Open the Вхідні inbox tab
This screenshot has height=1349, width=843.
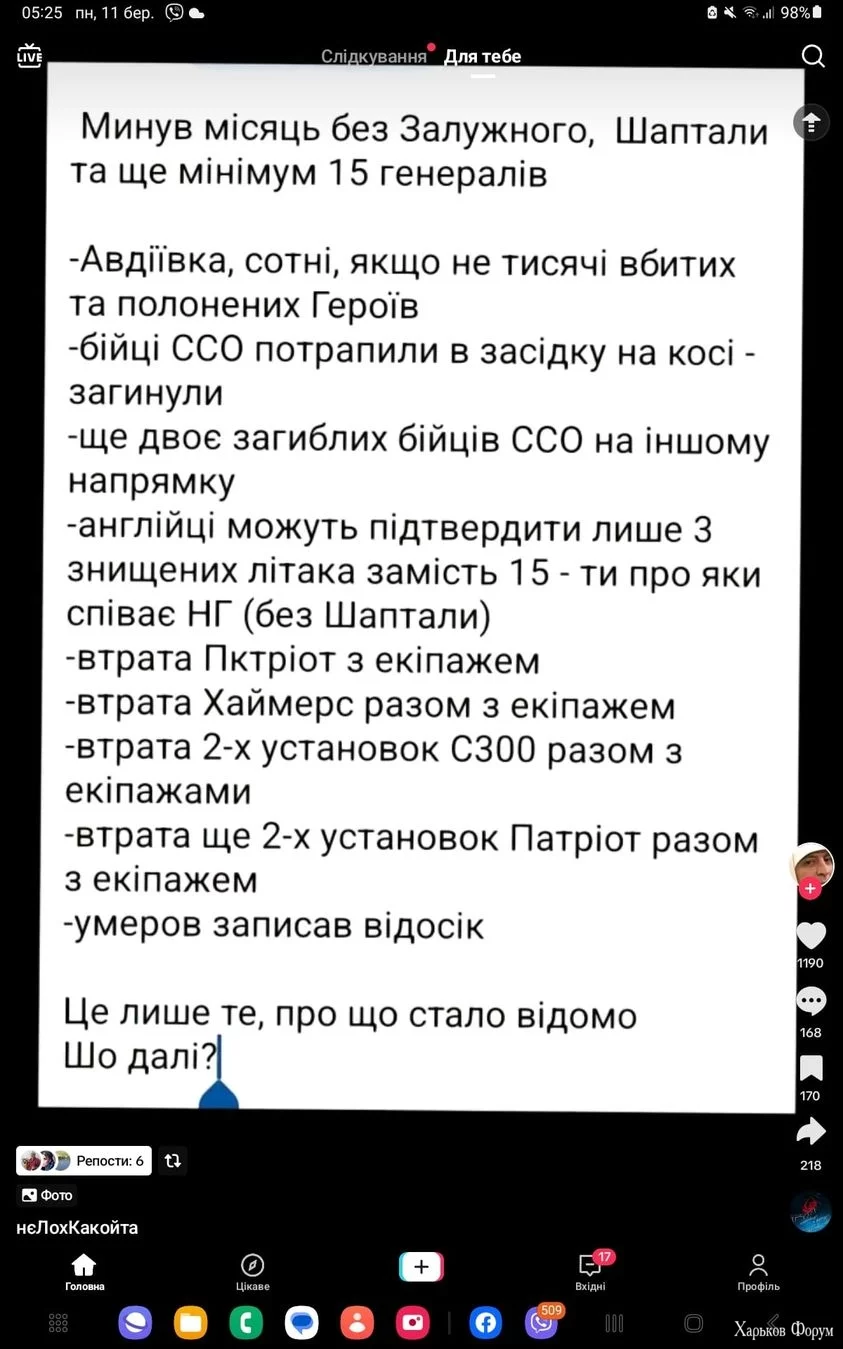click(x=590, y=1270)
